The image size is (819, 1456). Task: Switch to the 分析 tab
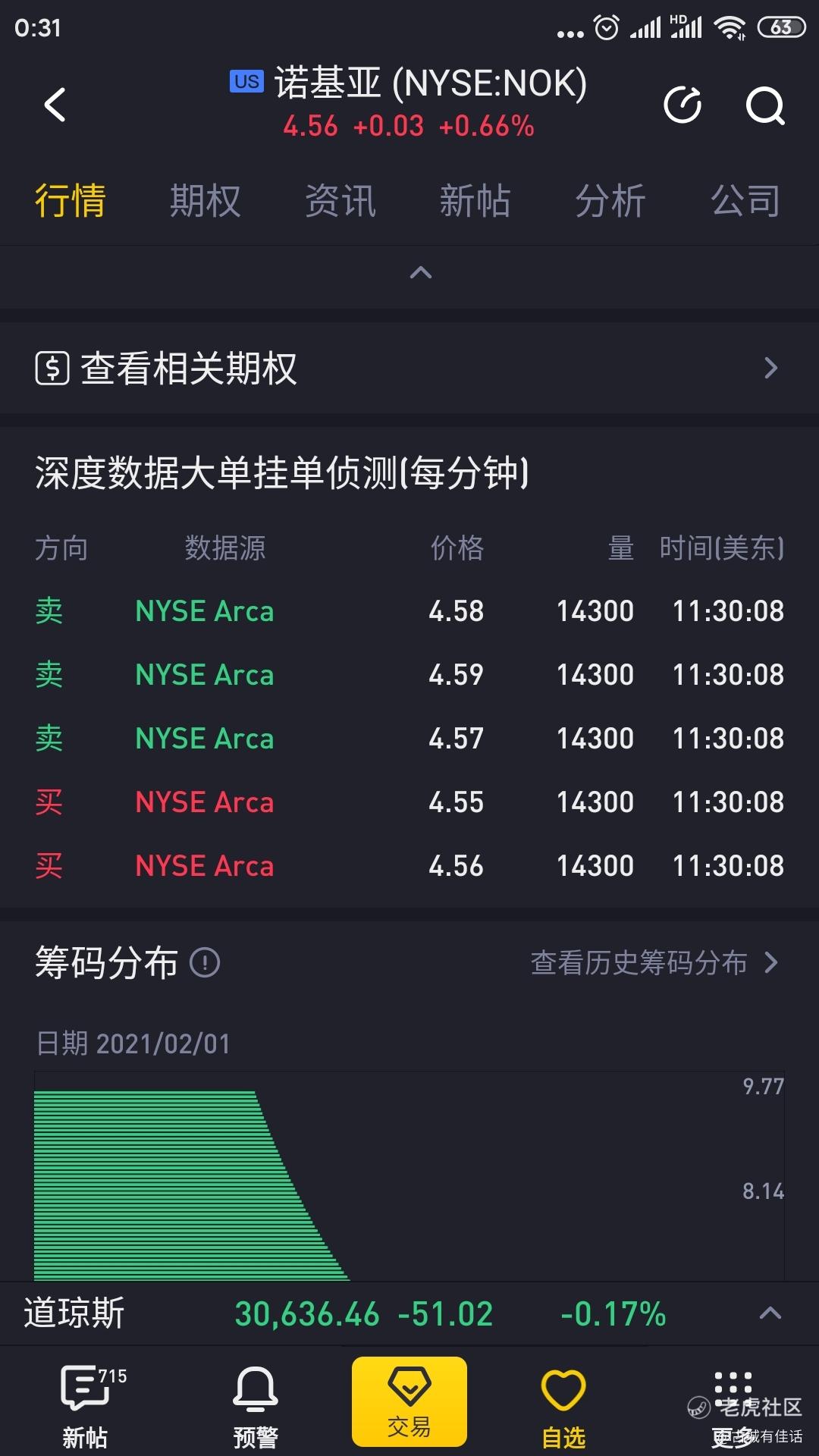610,201
